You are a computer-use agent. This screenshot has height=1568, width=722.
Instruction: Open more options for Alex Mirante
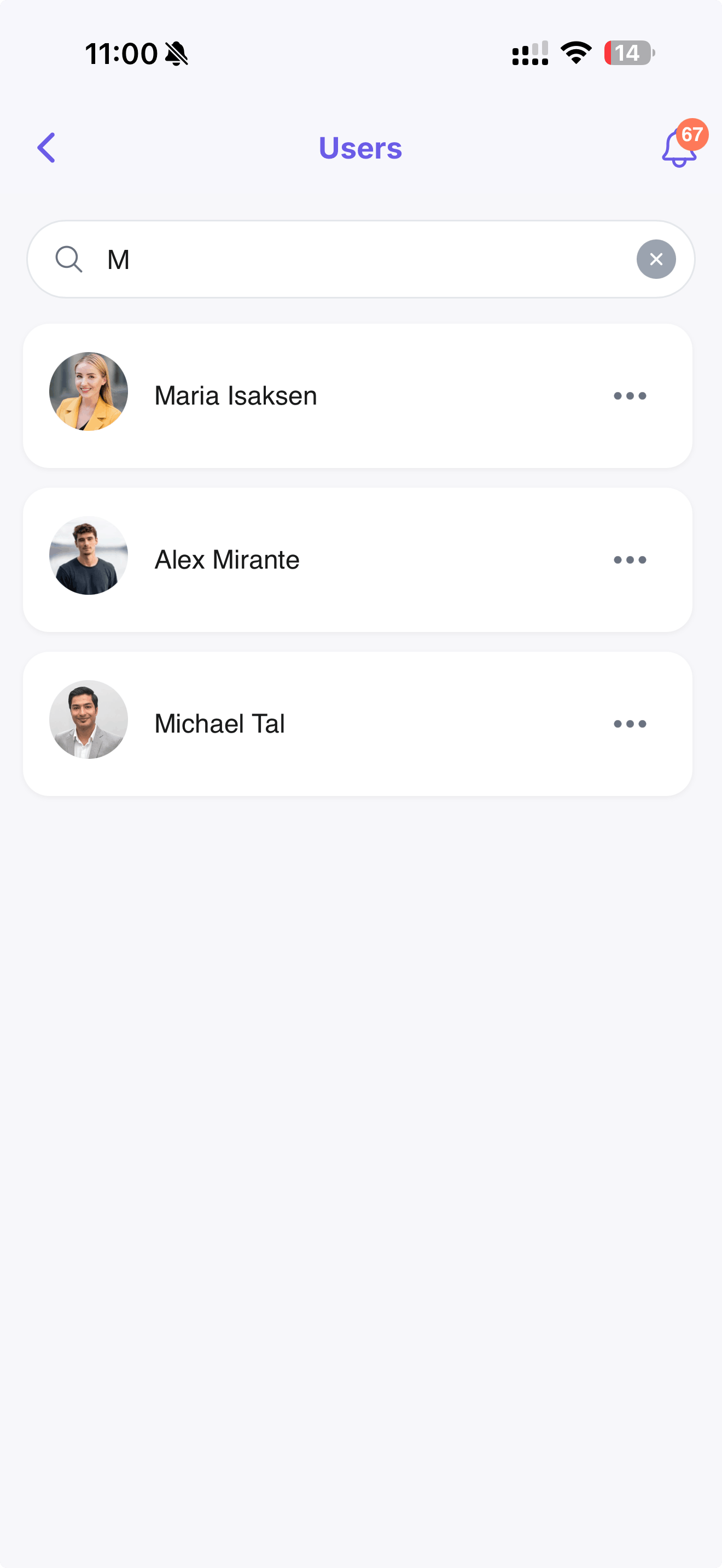(630, 559)
